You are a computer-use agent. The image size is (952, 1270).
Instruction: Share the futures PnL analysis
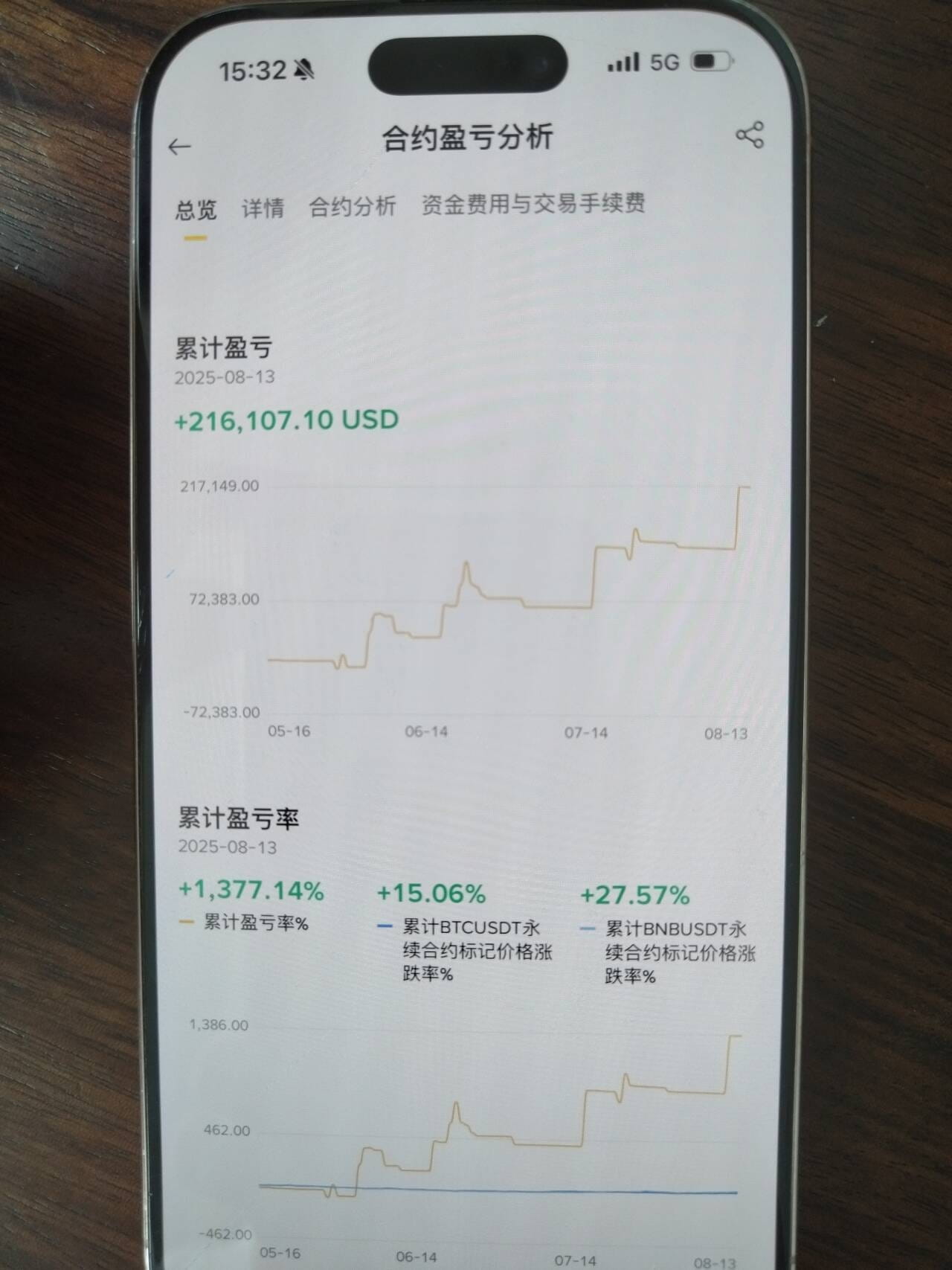(749, 135)
